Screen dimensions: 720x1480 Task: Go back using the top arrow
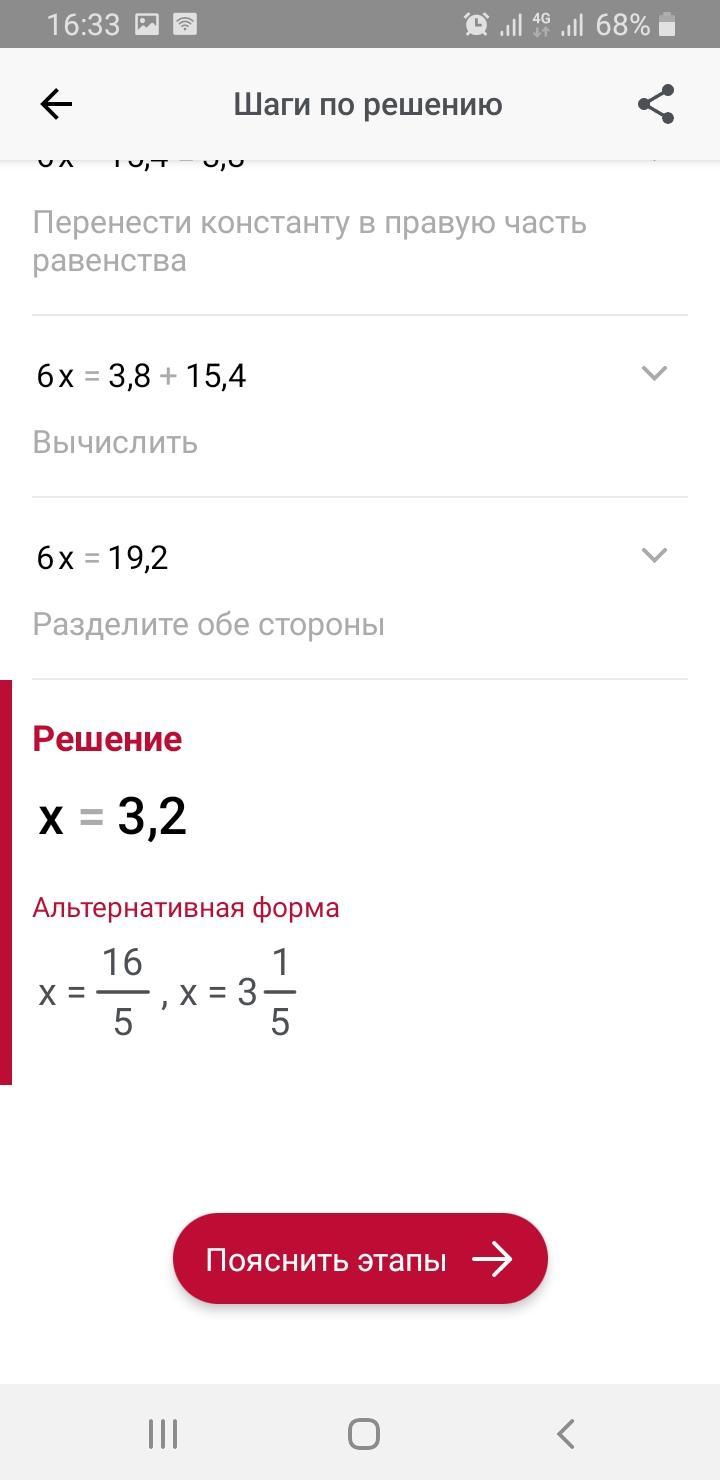pos(56,104)
